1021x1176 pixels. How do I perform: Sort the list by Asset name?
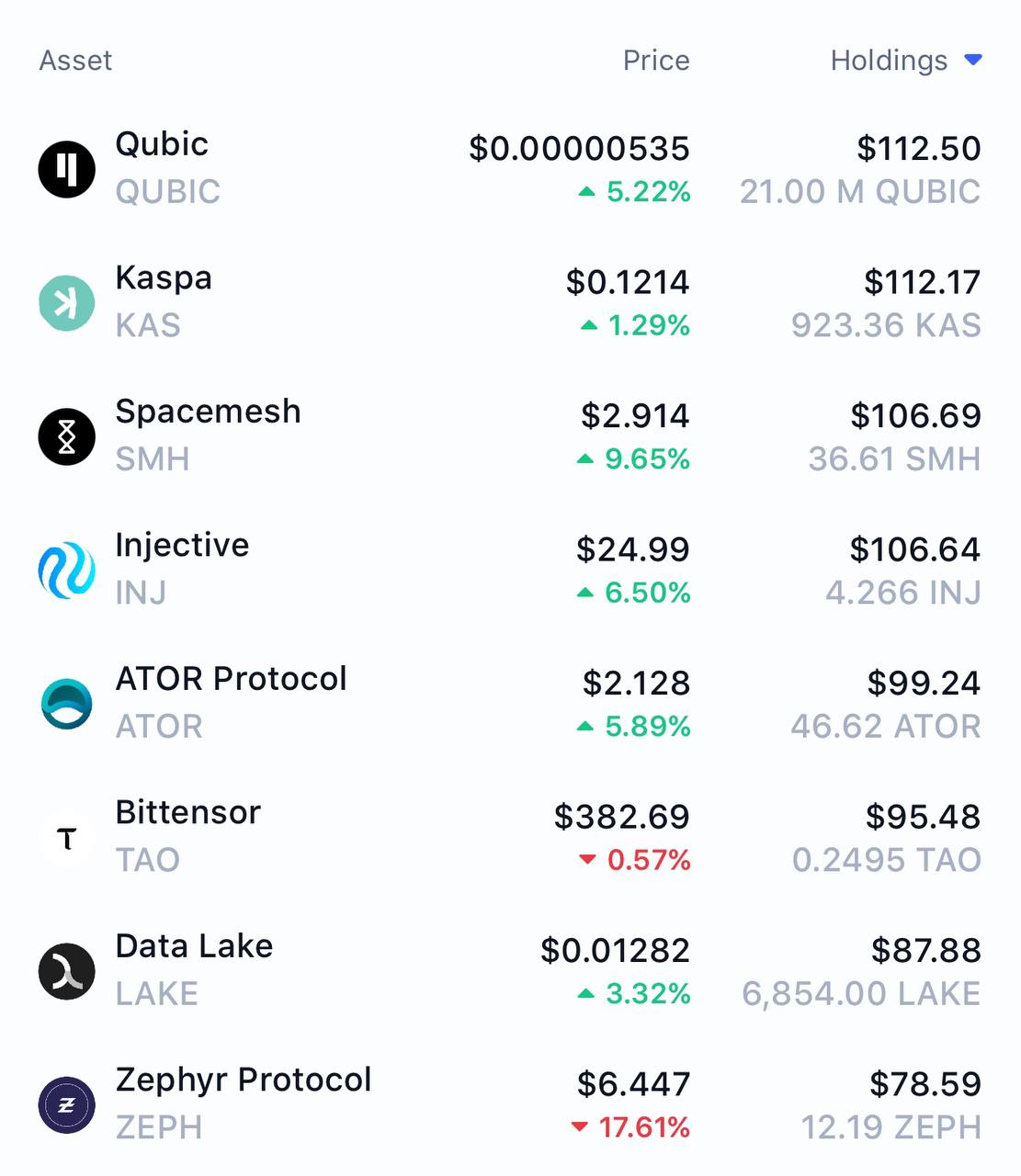tap(75, 61)
